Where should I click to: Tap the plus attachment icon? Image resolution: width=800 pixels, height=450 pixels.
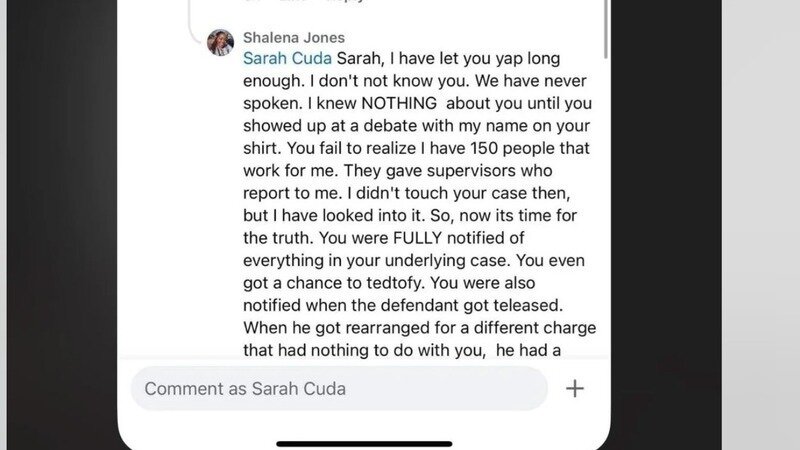575,388
